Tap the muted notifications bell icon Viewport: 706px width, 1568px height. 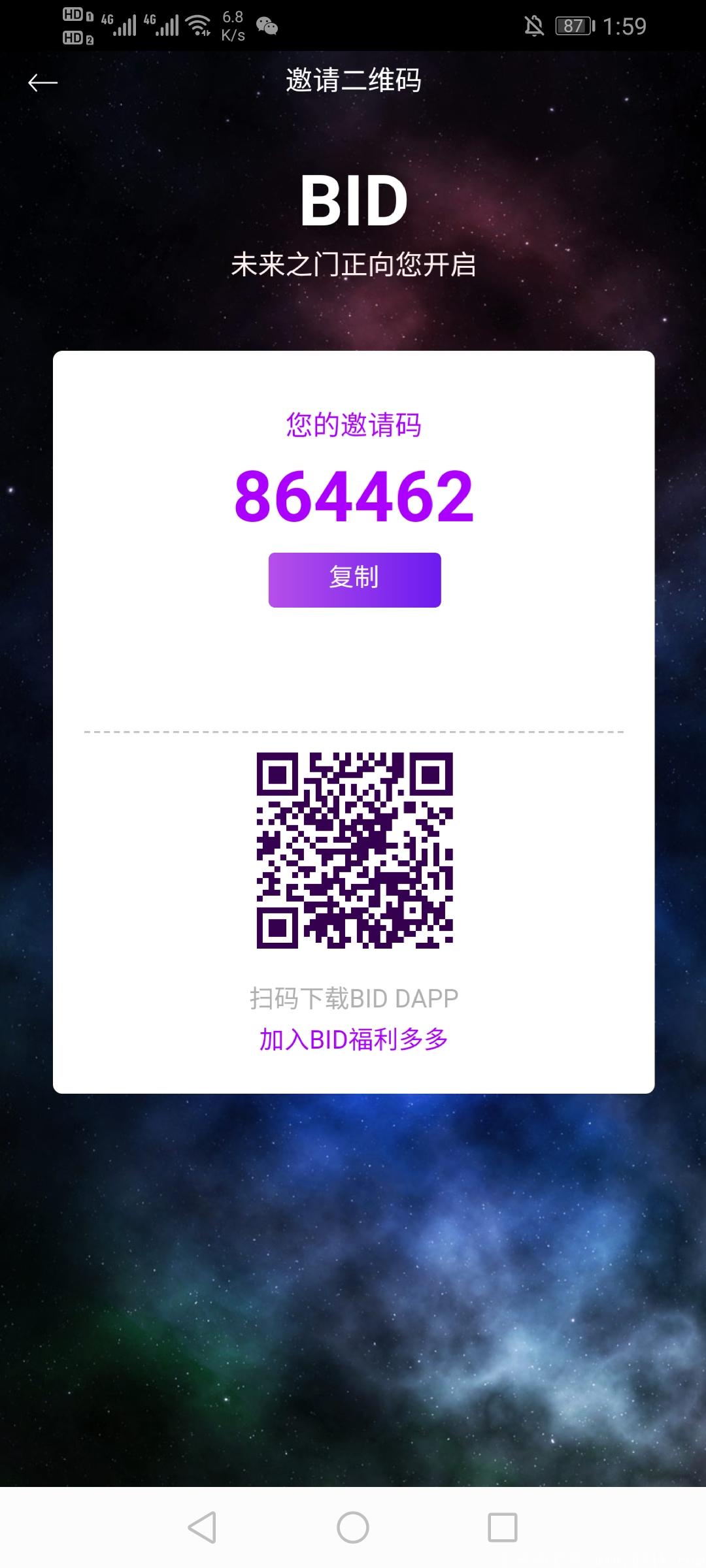(x=534, y=25)
